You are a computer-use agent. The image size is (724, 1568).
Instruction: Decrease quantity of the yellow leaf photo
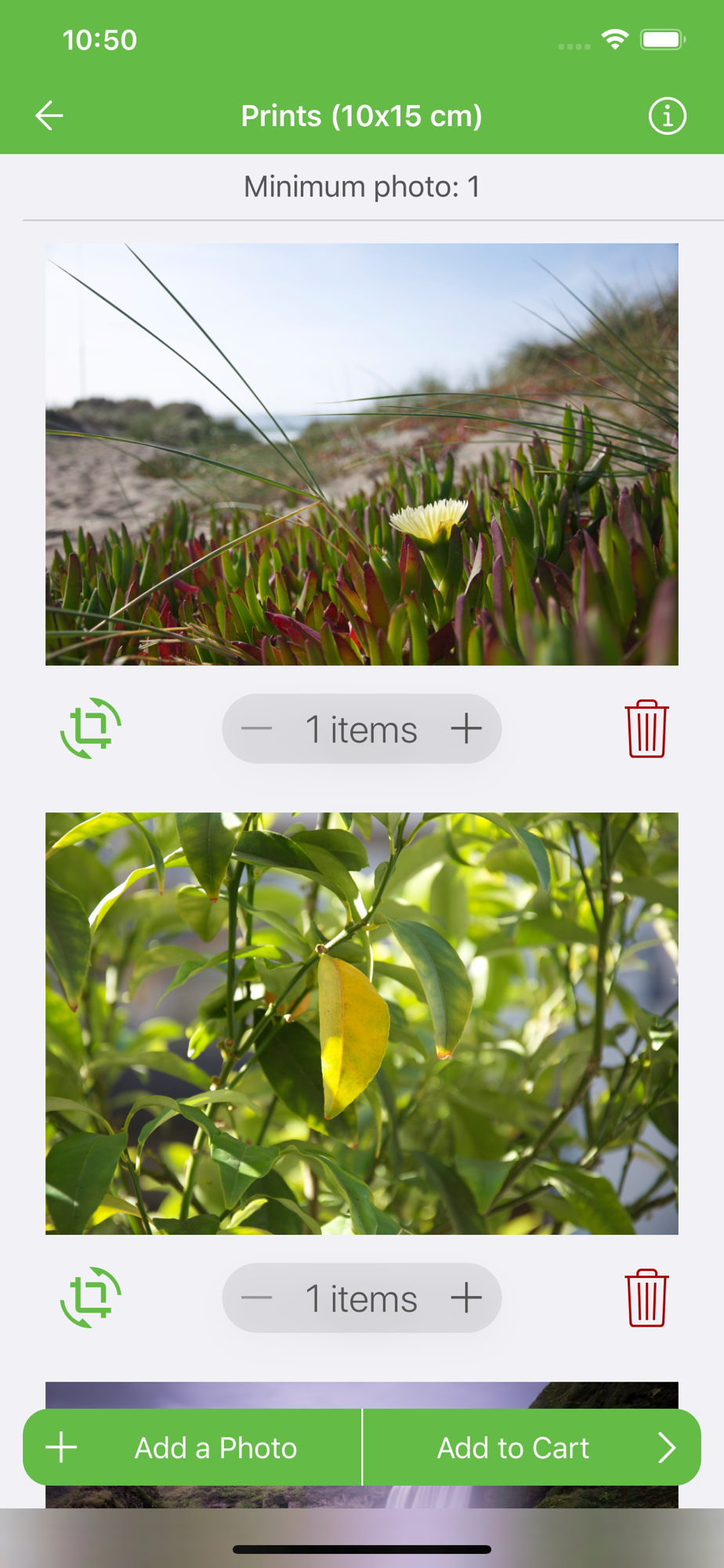point(256,1298)
